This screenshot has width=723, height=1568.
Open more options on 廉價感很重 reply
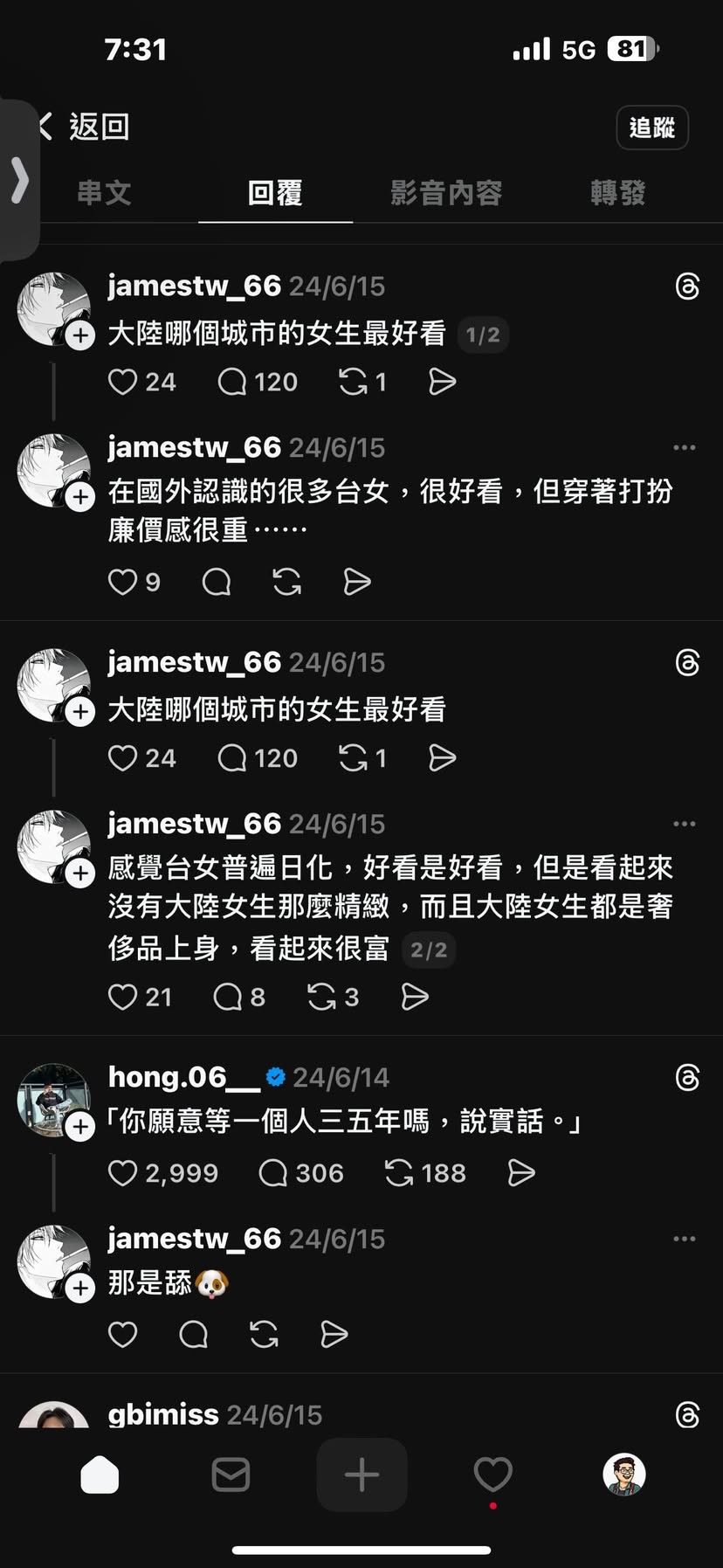tap(684, 448)
